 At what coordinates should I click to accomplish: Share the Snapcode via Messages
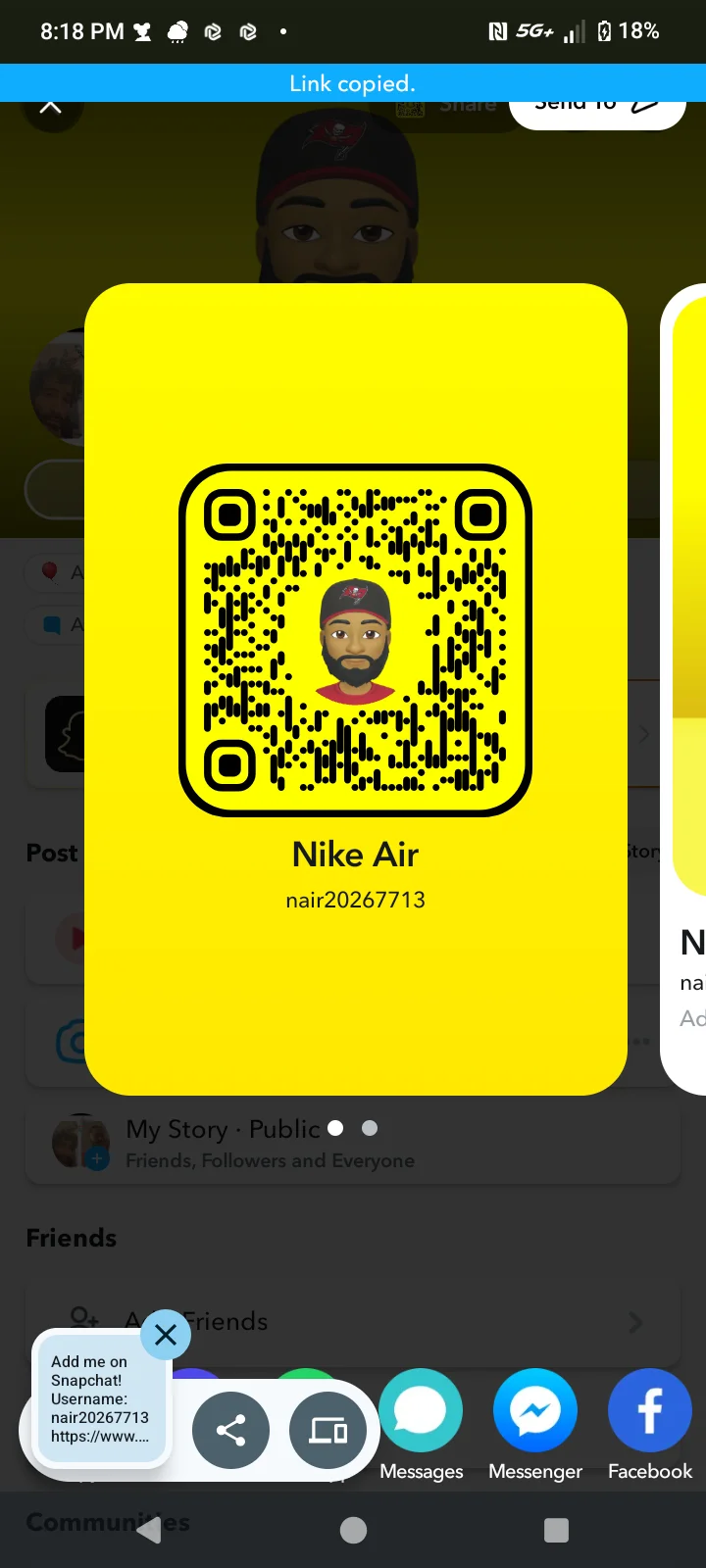coord(421,1425)
